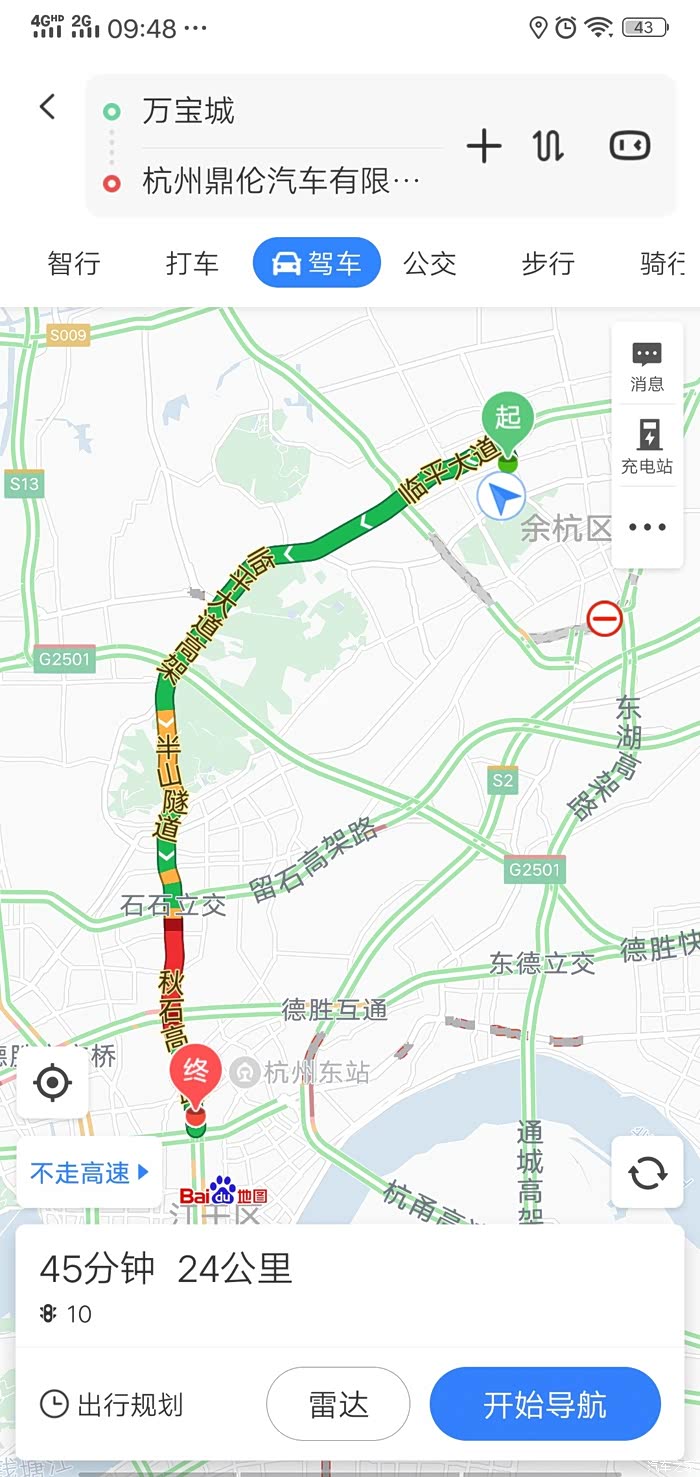Add a waypoint with the plus icon
This screenshot has width=700, height=1477.
[484, 146]
